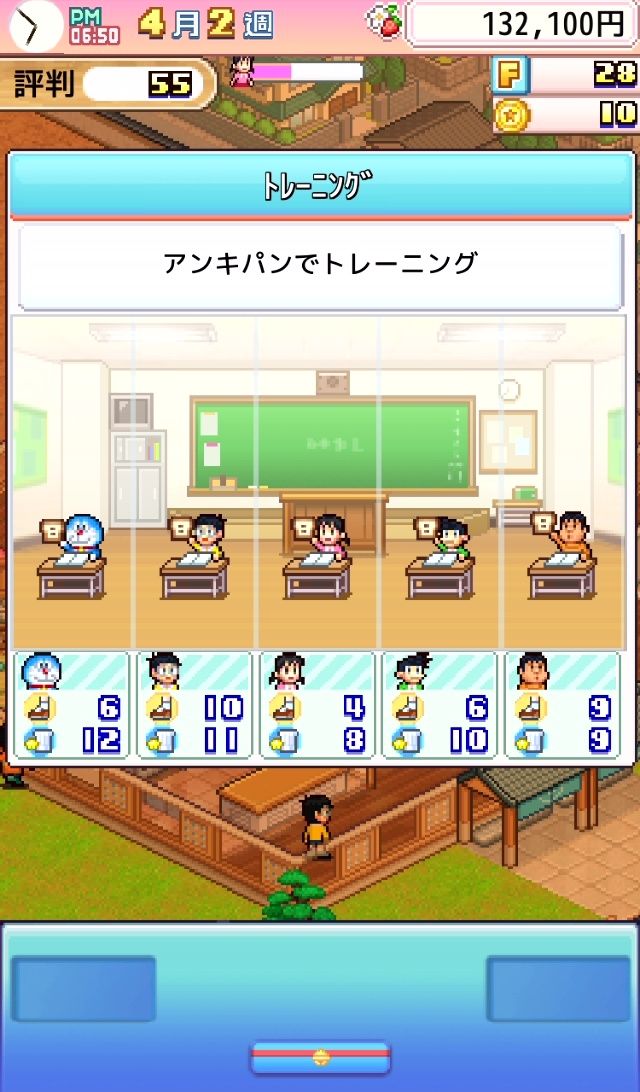Tap the Doraemon bell menu handle

tap(320, 1056)
